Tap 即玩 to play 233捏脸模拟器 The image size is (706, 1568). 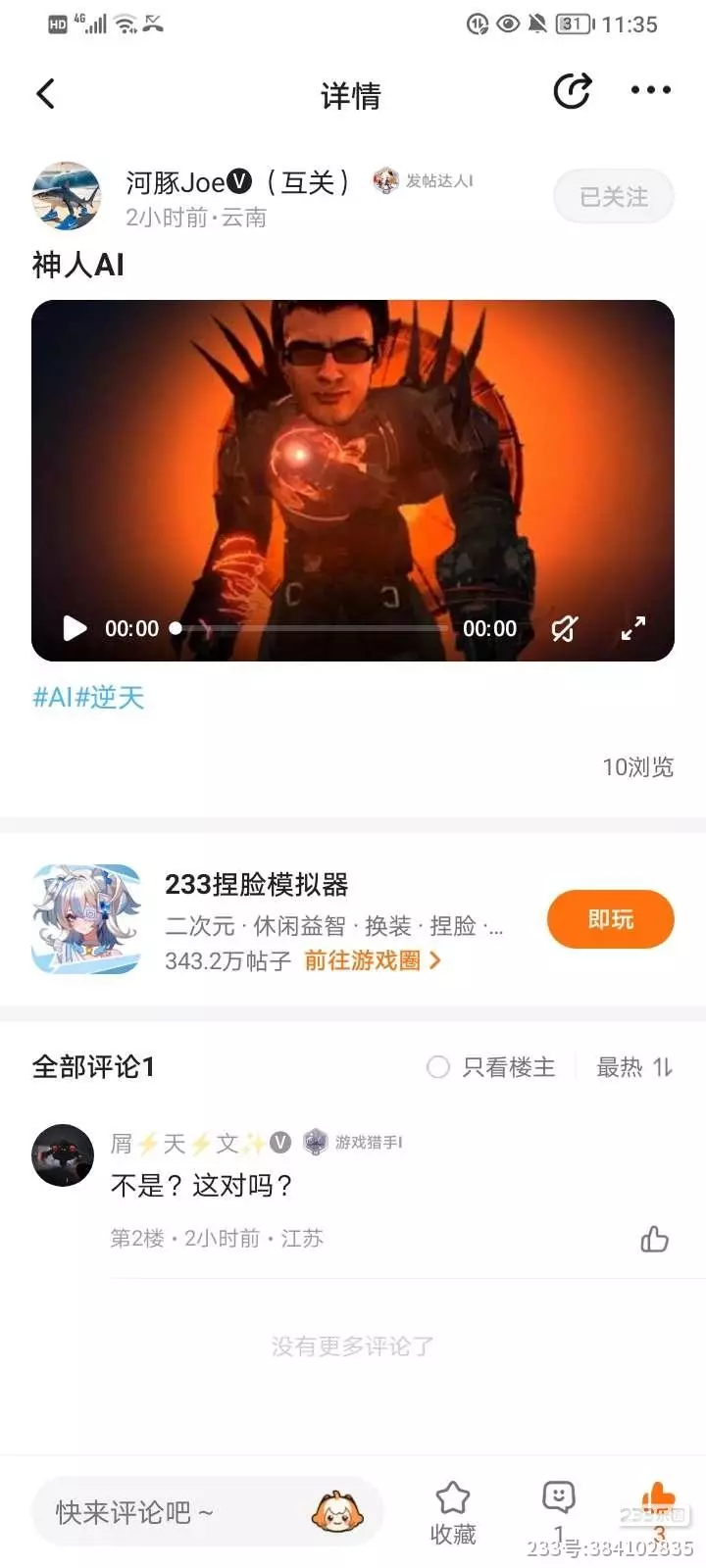(611, 919)
